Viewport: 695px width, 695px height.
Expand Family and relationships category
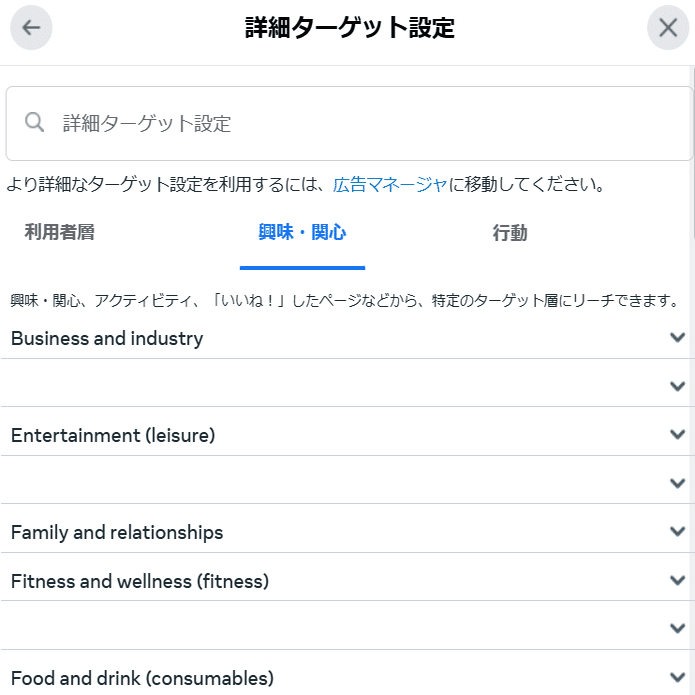click(677, 532)
